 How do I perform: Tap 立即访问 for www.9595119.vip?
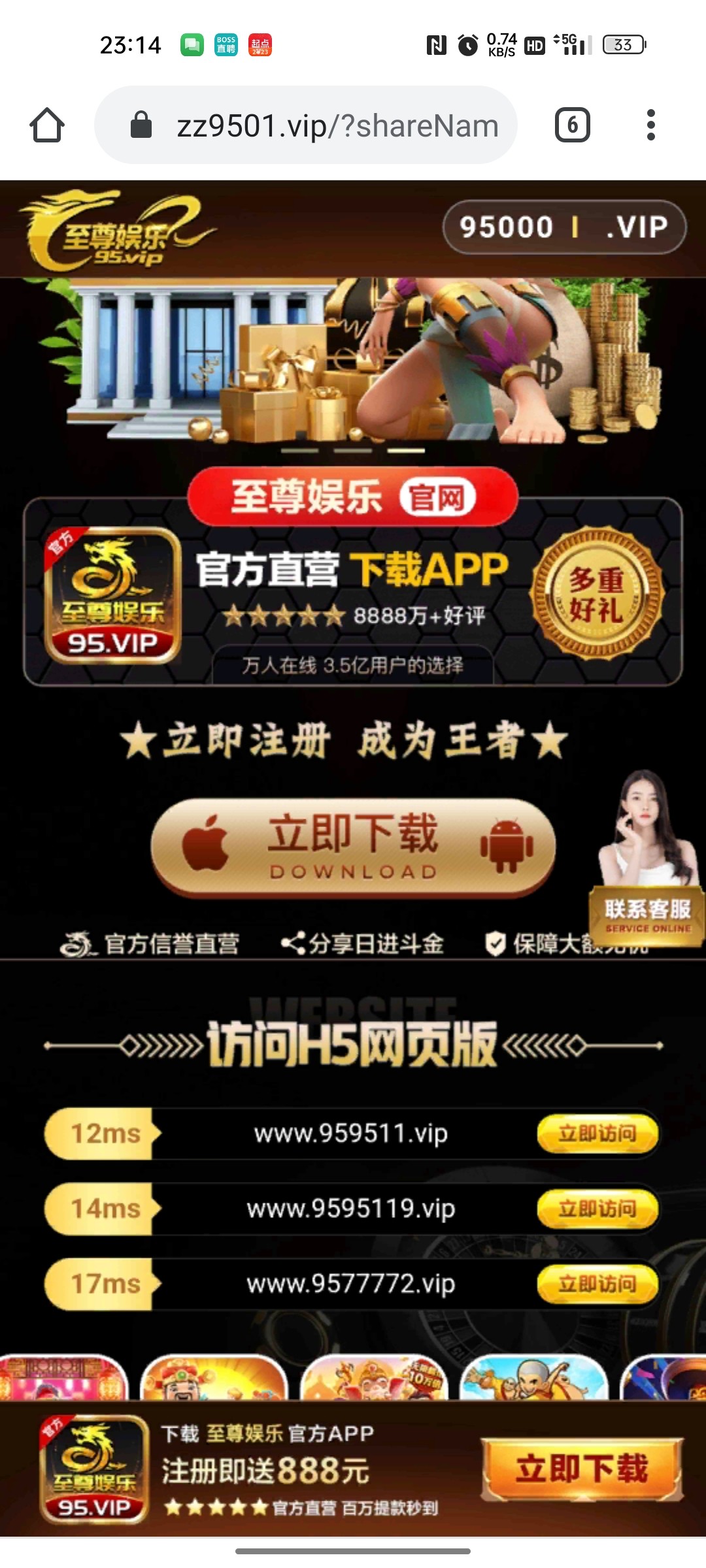pyautogui.click(x=597, y=1209)
